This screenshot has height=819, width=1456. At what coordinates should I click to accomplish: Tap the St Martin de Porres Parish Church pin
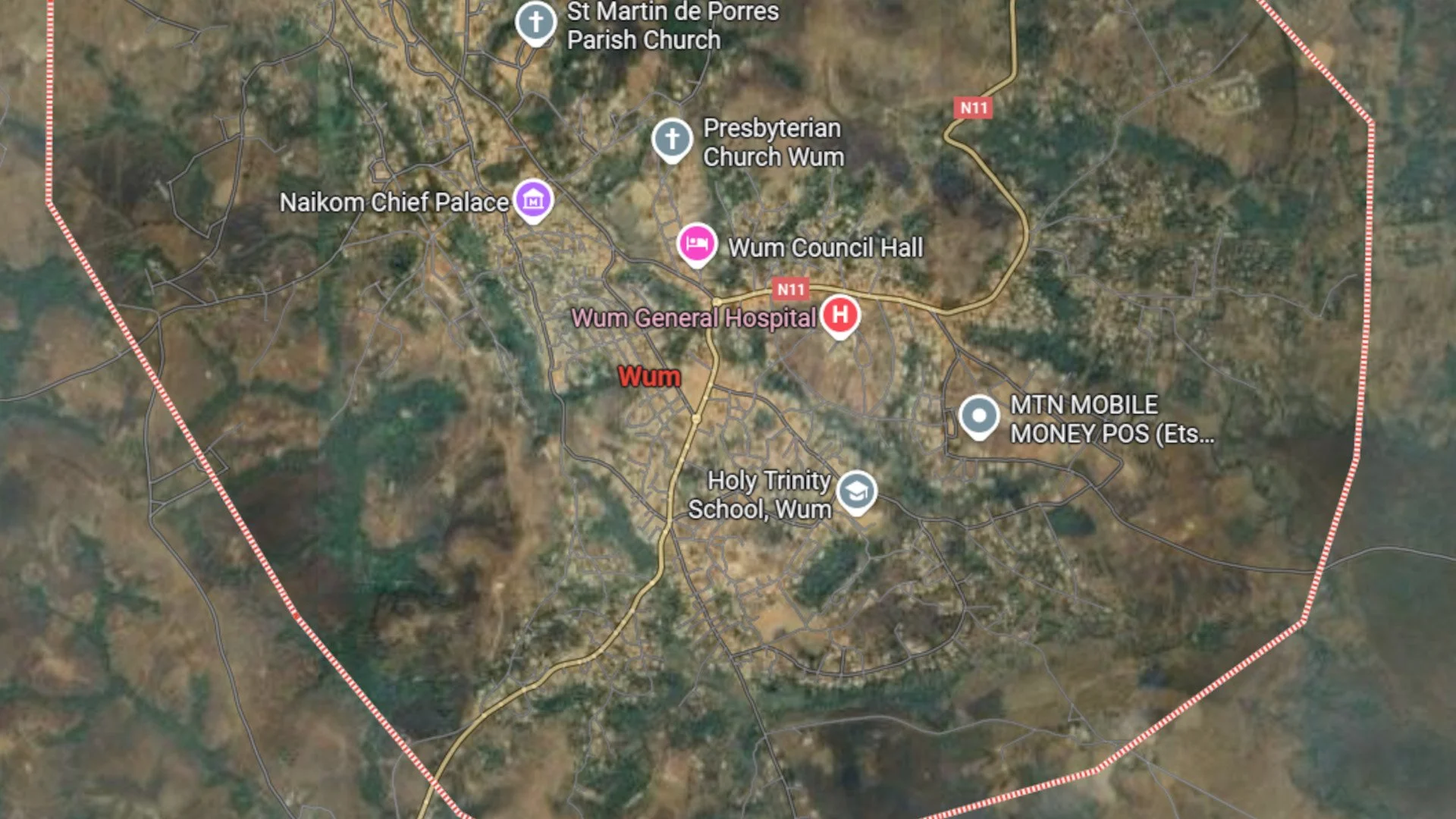pos(536,23)
